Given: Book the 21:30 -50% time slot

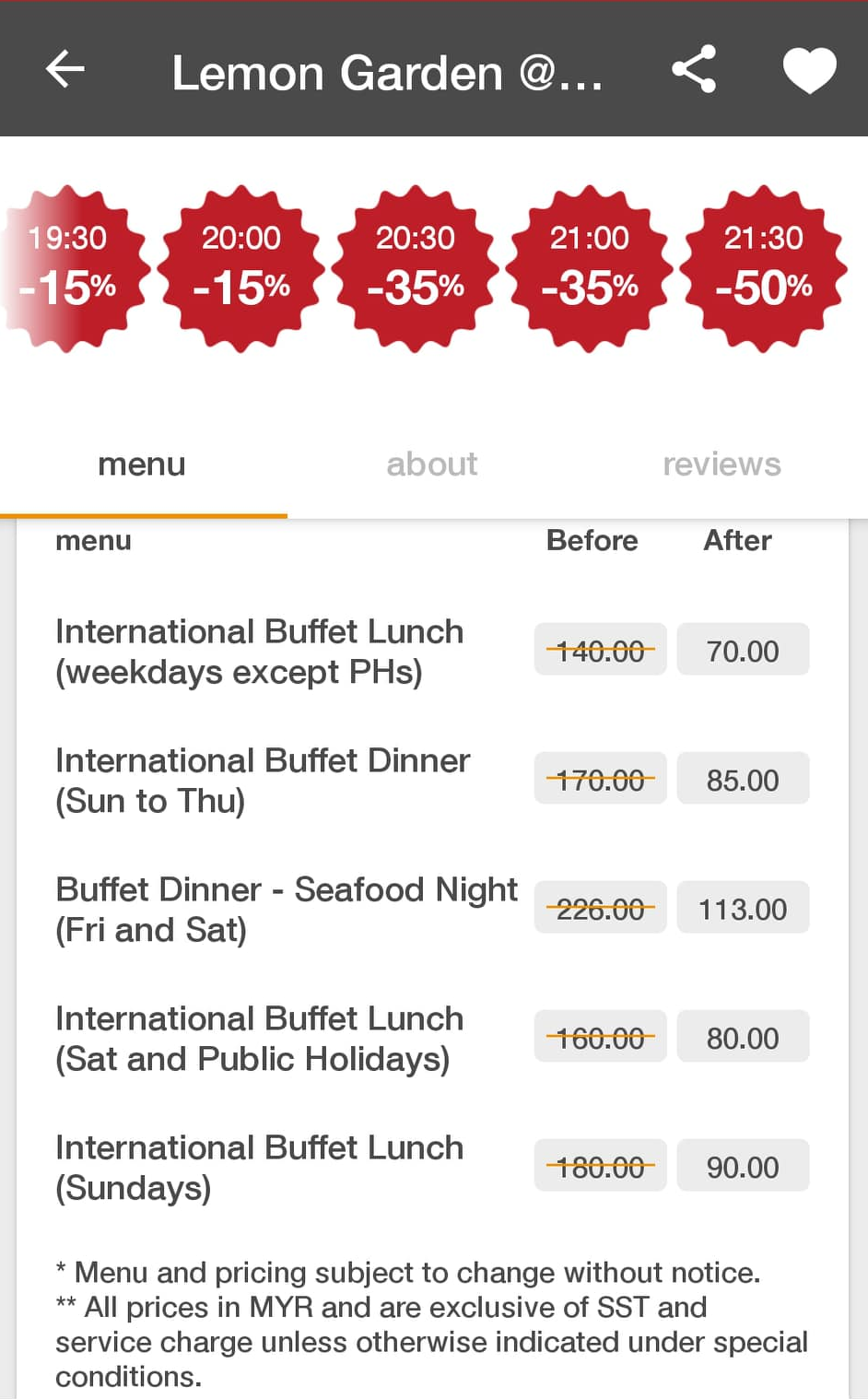Looking at the screenshot, I should (x=763, y=268).
